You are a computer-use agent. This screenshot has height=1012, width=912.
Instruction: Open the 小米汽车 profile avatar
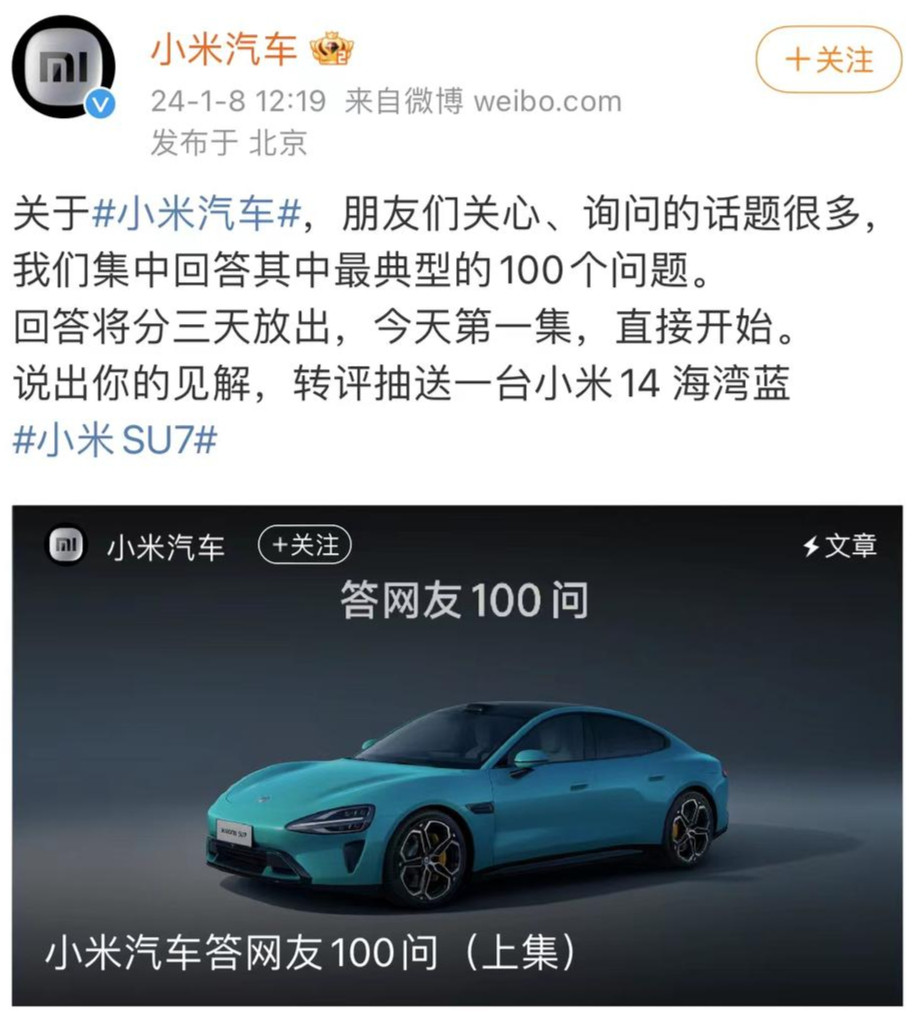click(63, 68)
